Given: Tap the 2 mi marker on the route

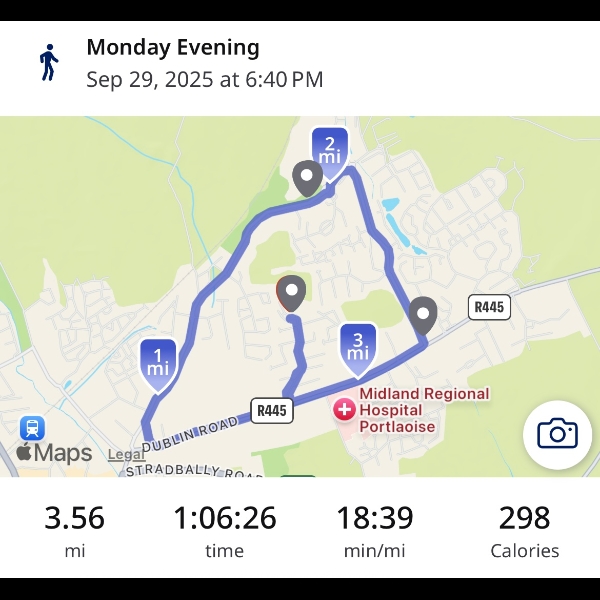Looking at the screenshot, I should pos(330,150).
